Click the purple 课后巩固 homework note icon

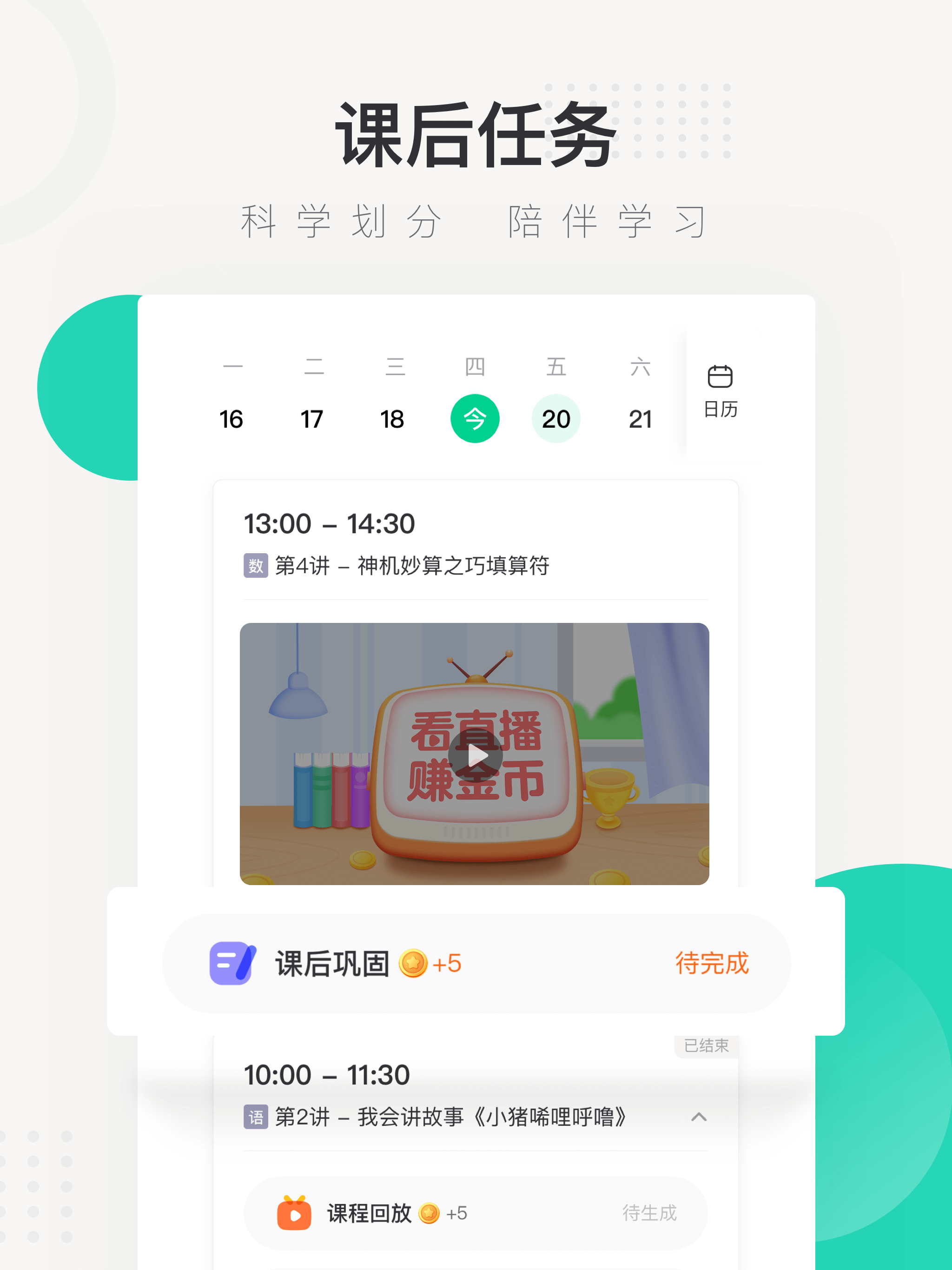[x=231, y=963]
